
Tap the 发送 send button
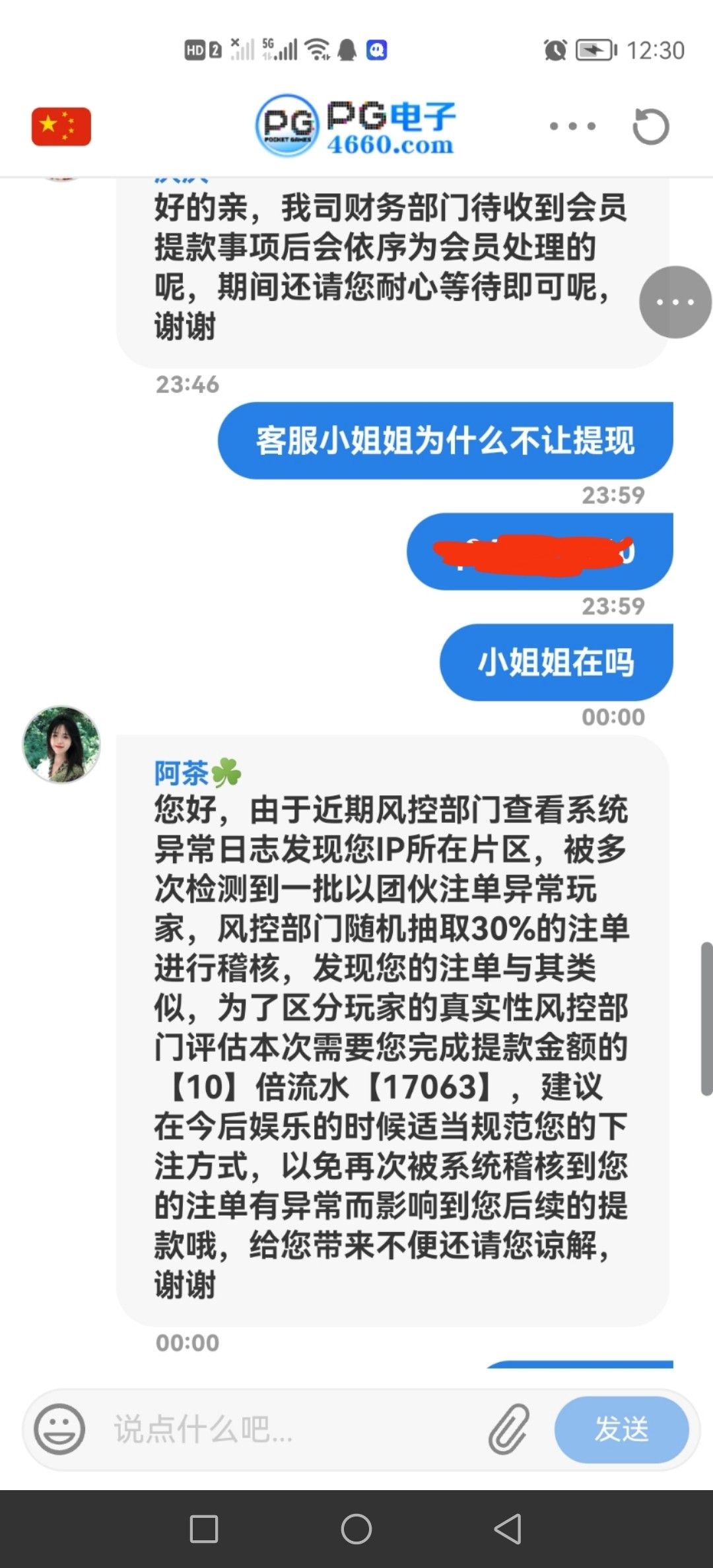point(621,1429)
